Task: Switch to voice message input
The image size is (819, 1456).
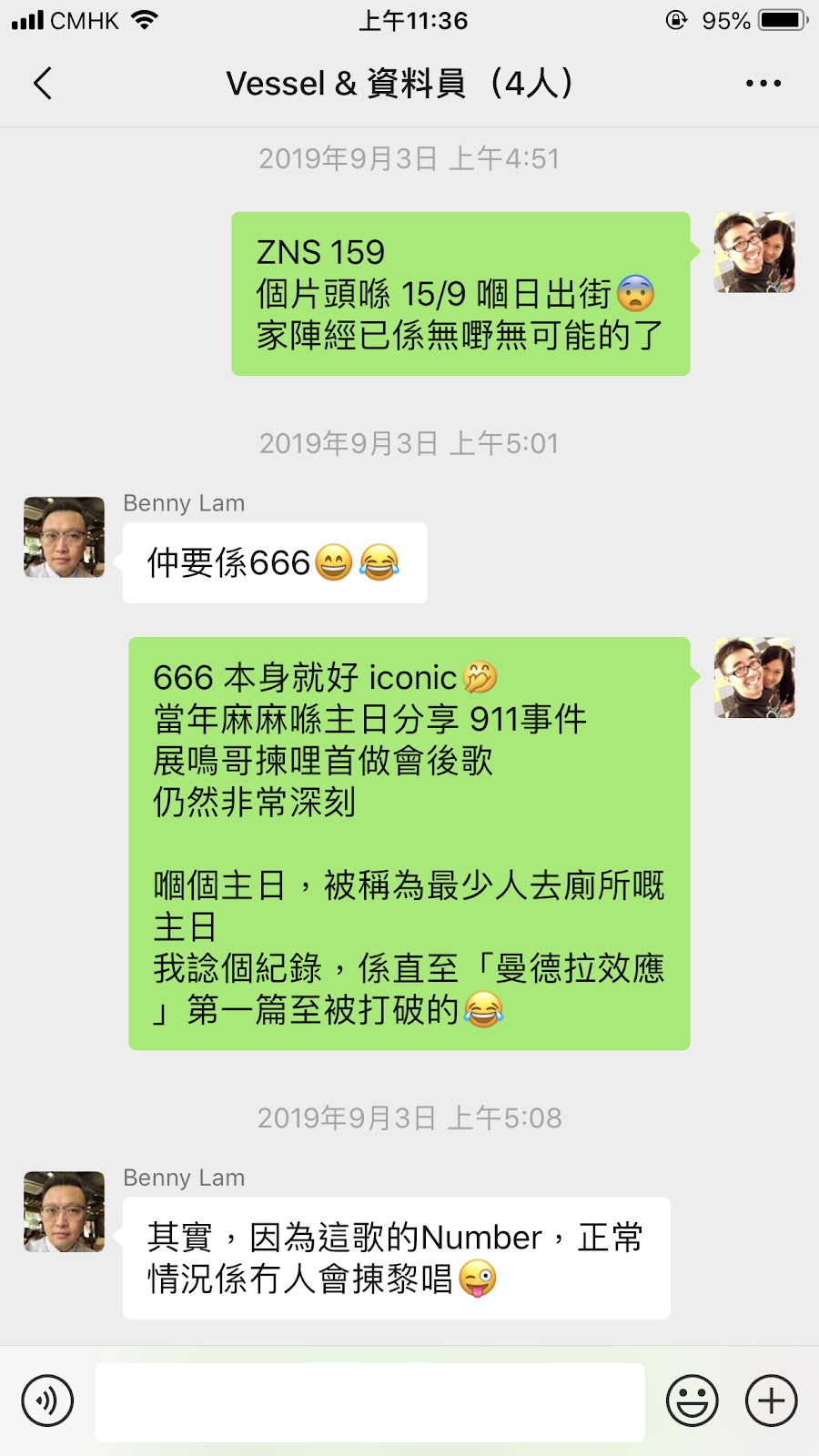Action: pyautogui.click(x=47, y=1401)
